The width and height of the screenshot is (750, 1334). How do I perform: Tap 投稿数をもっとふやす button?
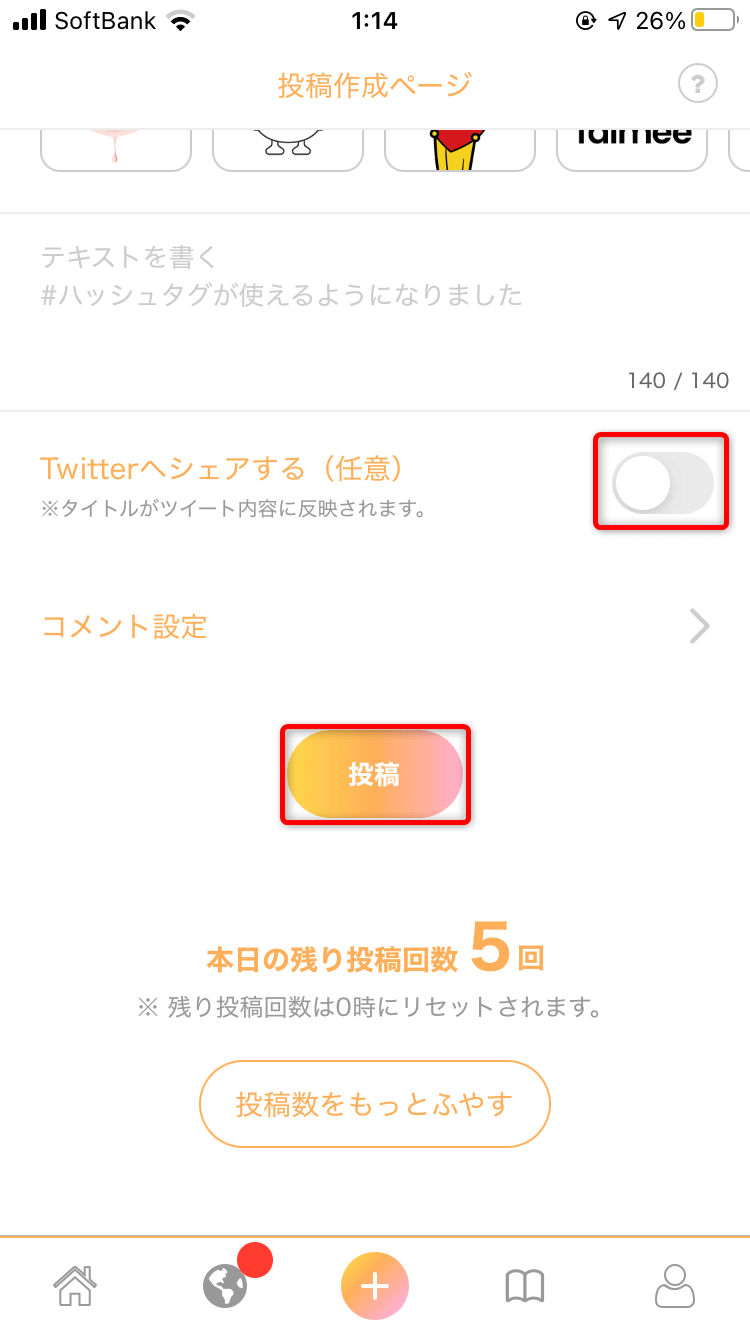(x=375, y=1104)
